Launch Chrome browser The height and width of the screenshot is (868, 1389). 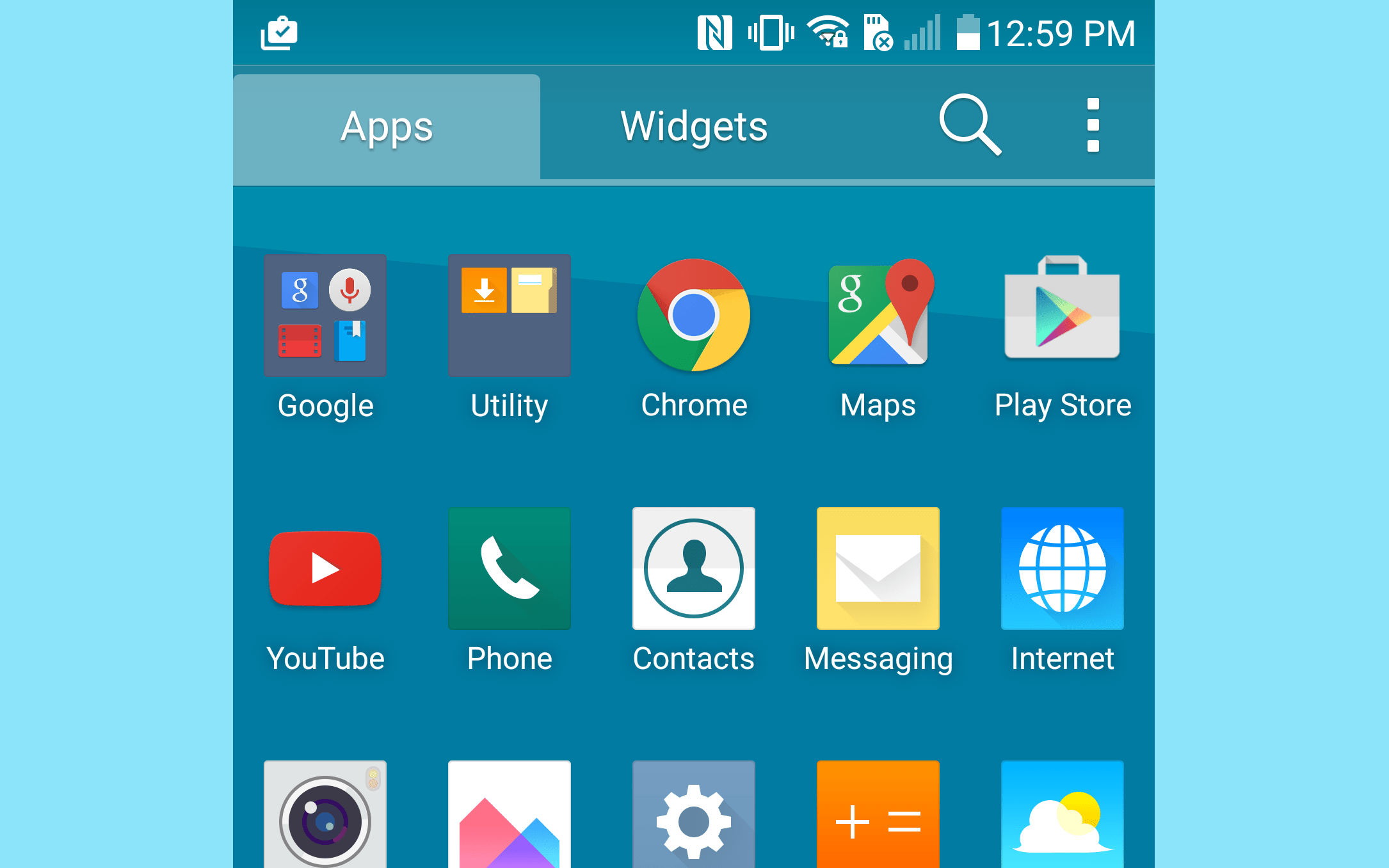pos(694,315)
